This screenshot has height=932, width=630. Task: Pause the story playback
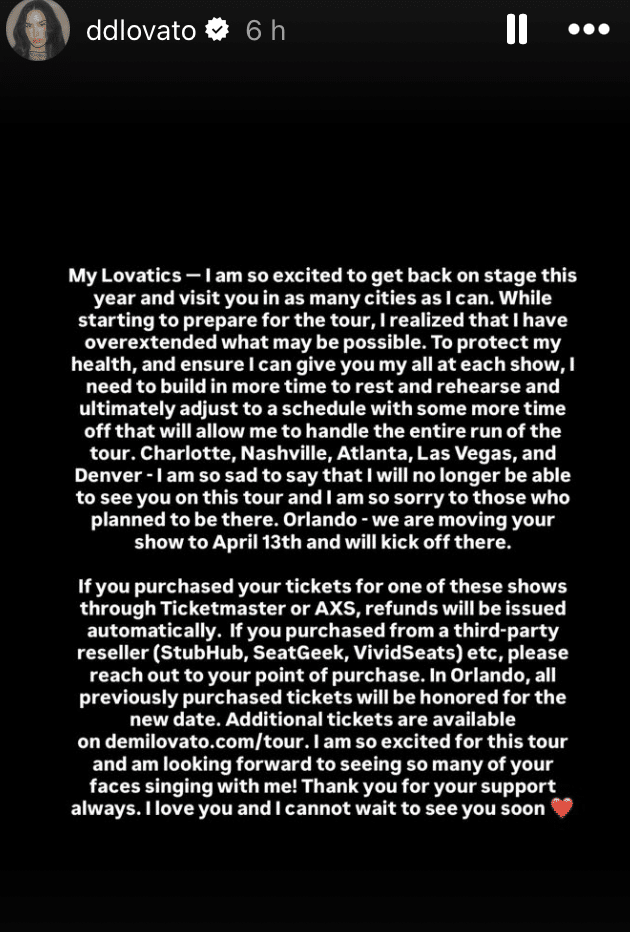pyautogui.click(x=516, y=30)
